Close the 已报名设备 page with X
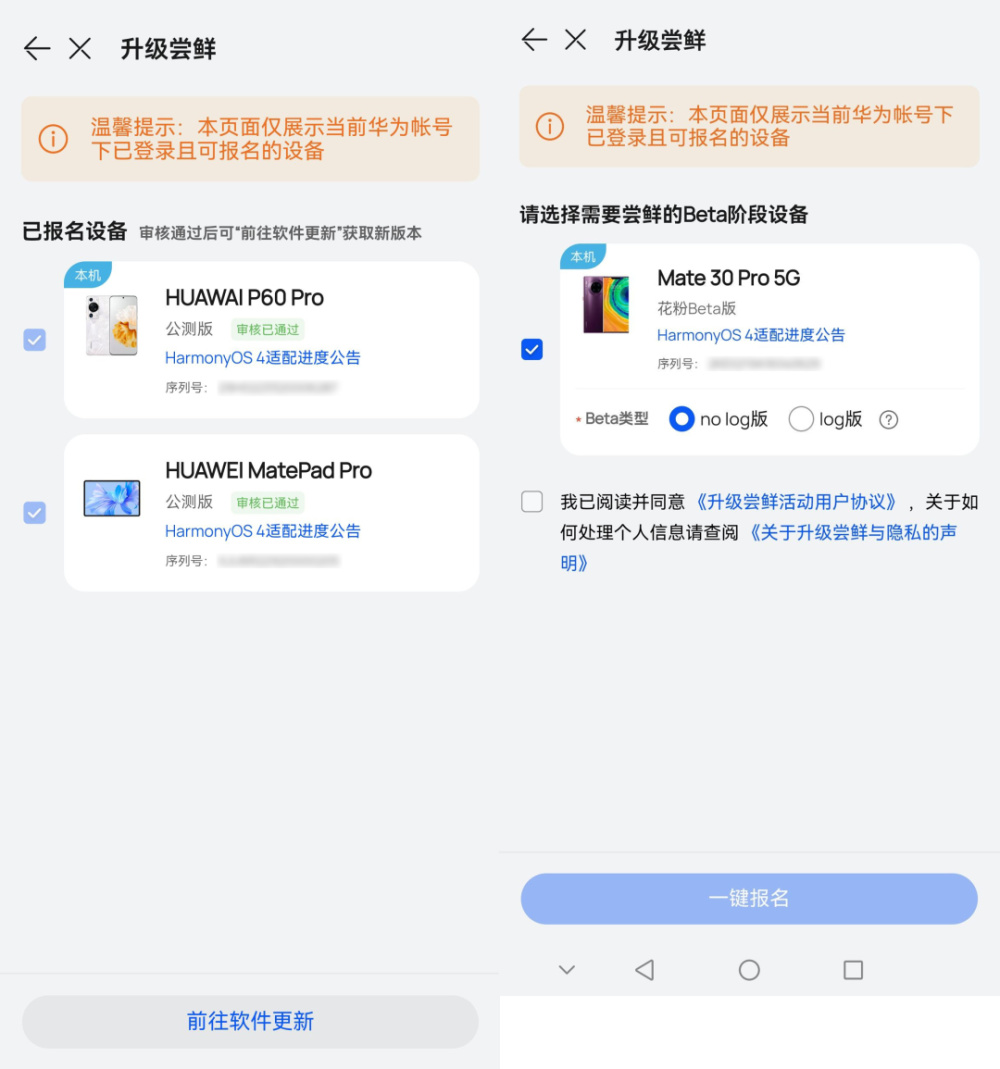Image resolution: width=1000 pixels, height=1069 pixels. click(x=80, y=49)
